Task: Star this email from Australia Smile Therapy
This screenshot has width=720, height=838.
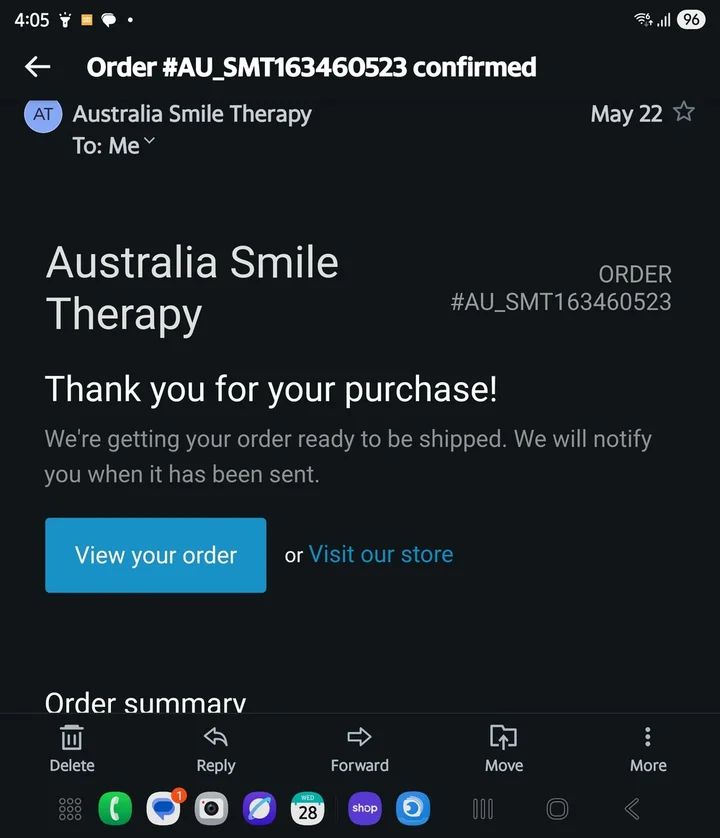Action: click(x=684, y=112)
